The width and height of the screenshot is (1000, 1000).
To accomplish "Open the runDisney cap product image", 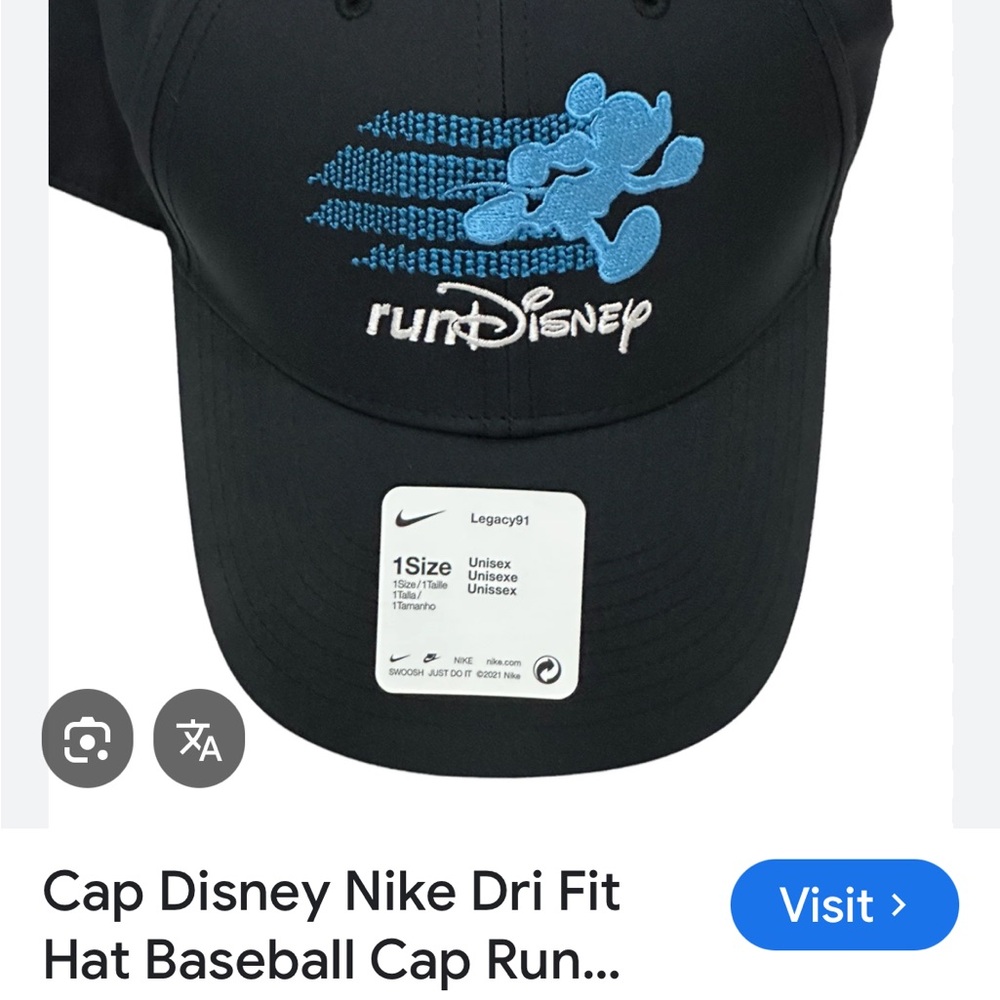I will point(500,350).
